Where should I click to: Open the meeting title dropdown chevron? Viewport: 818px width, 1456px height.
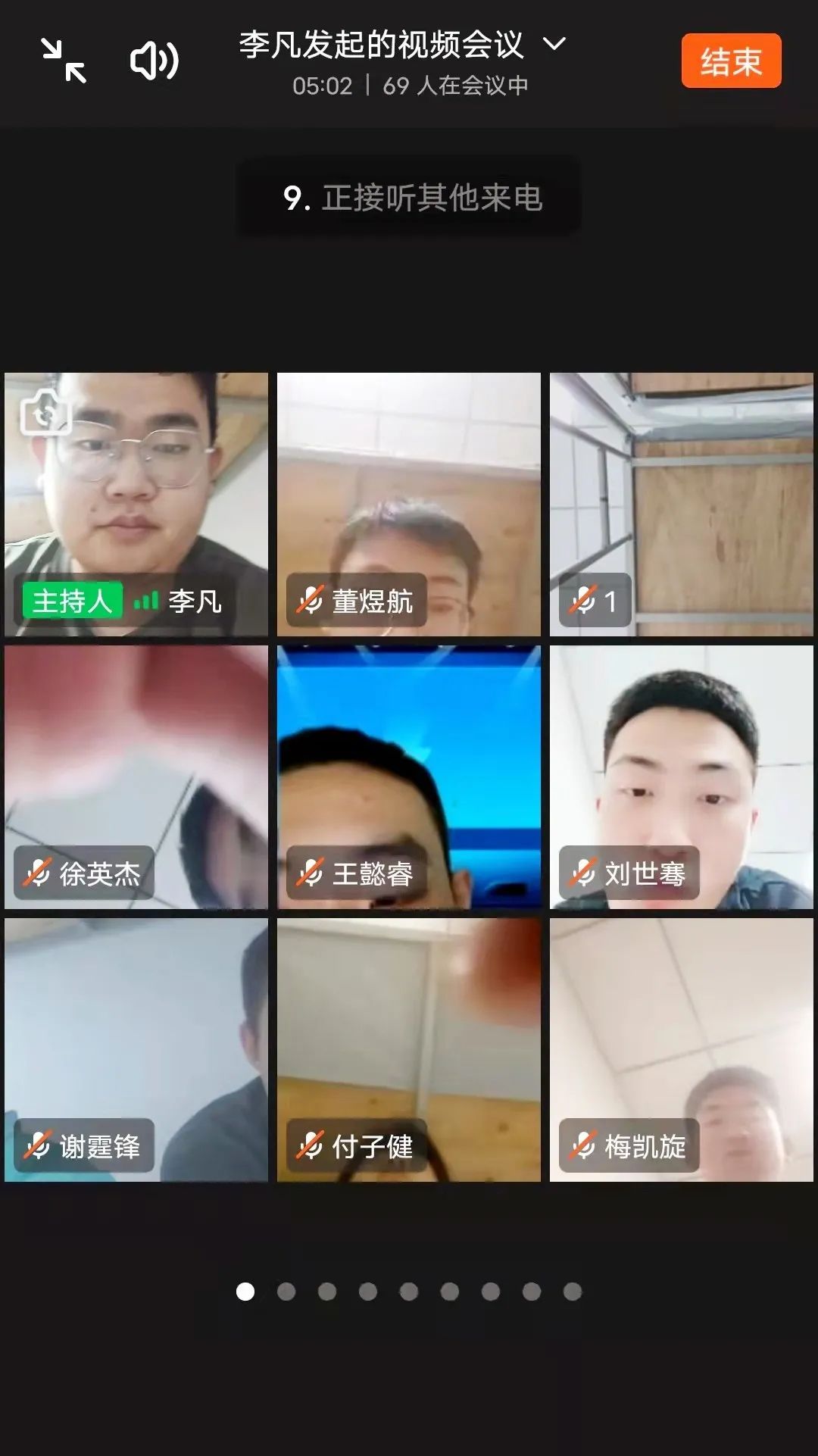point(554,45)
